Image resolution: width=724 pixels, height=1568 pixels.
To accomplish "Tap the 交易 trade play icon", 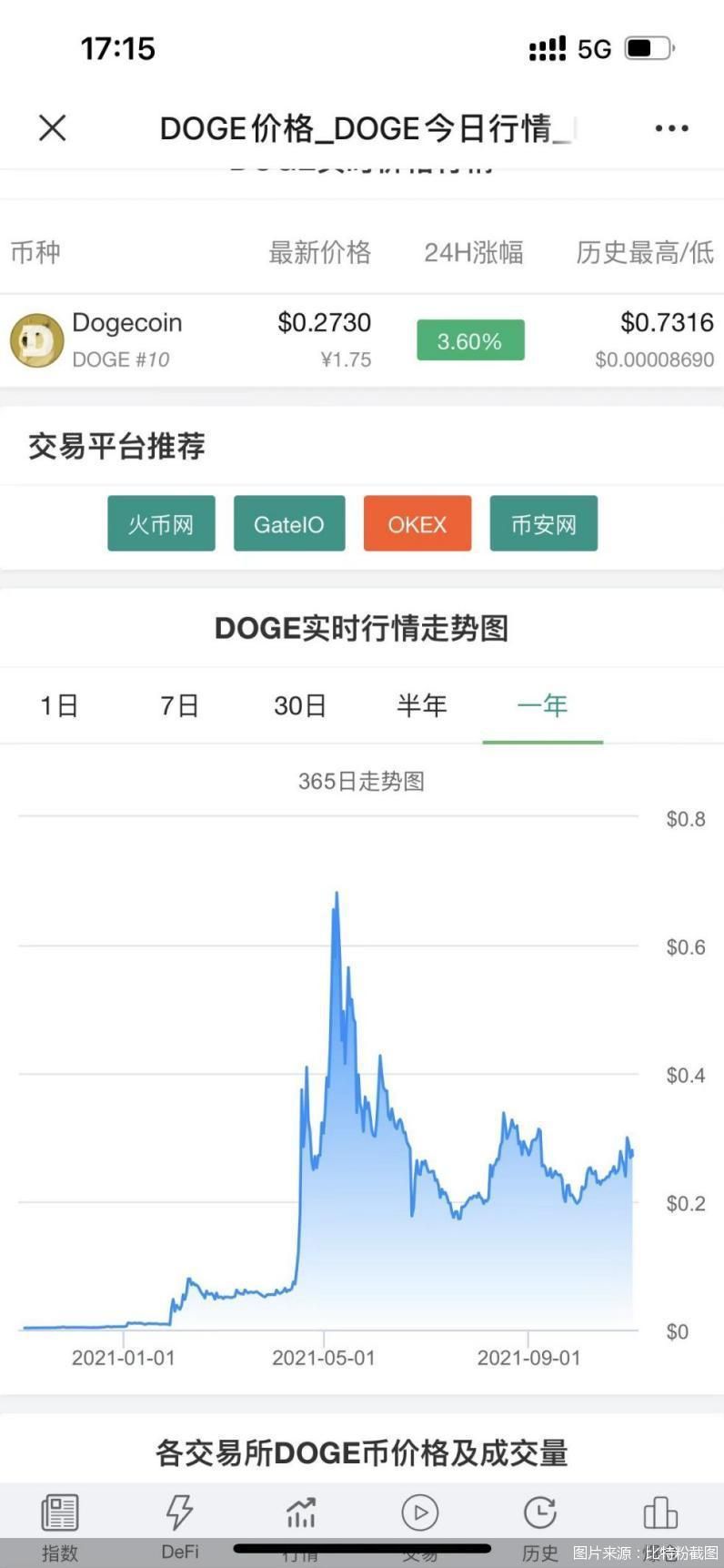I will (420, 1511).
